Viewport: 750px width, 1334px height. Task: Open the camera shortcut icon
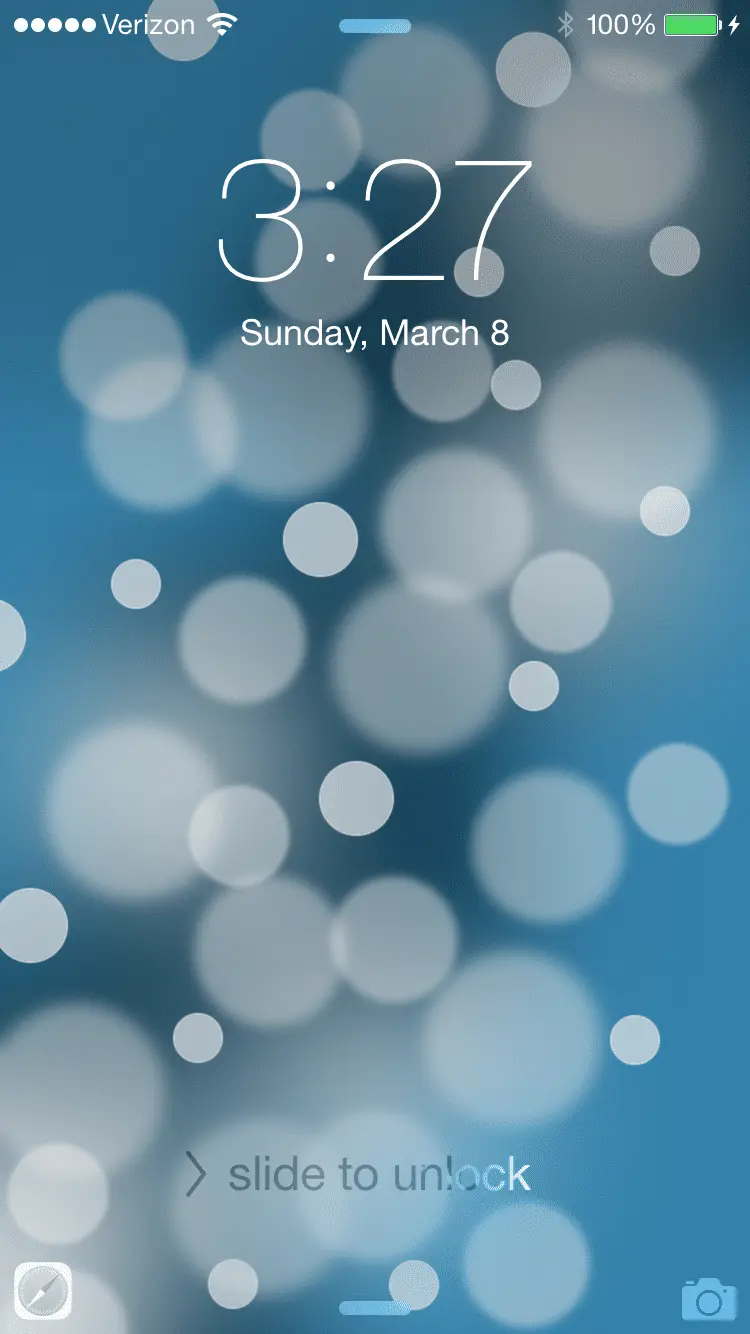708,1299
